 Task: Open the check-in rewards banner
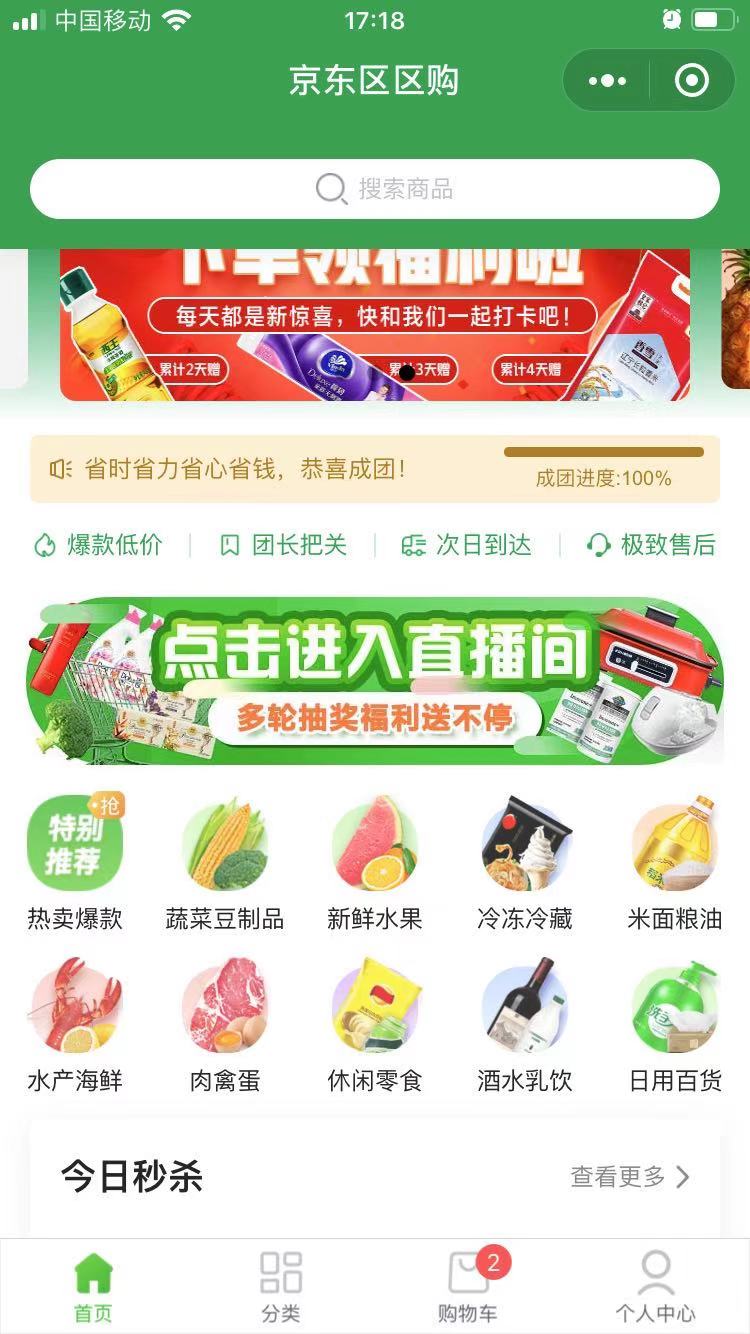pyautogui.click(x=375, y=325)
